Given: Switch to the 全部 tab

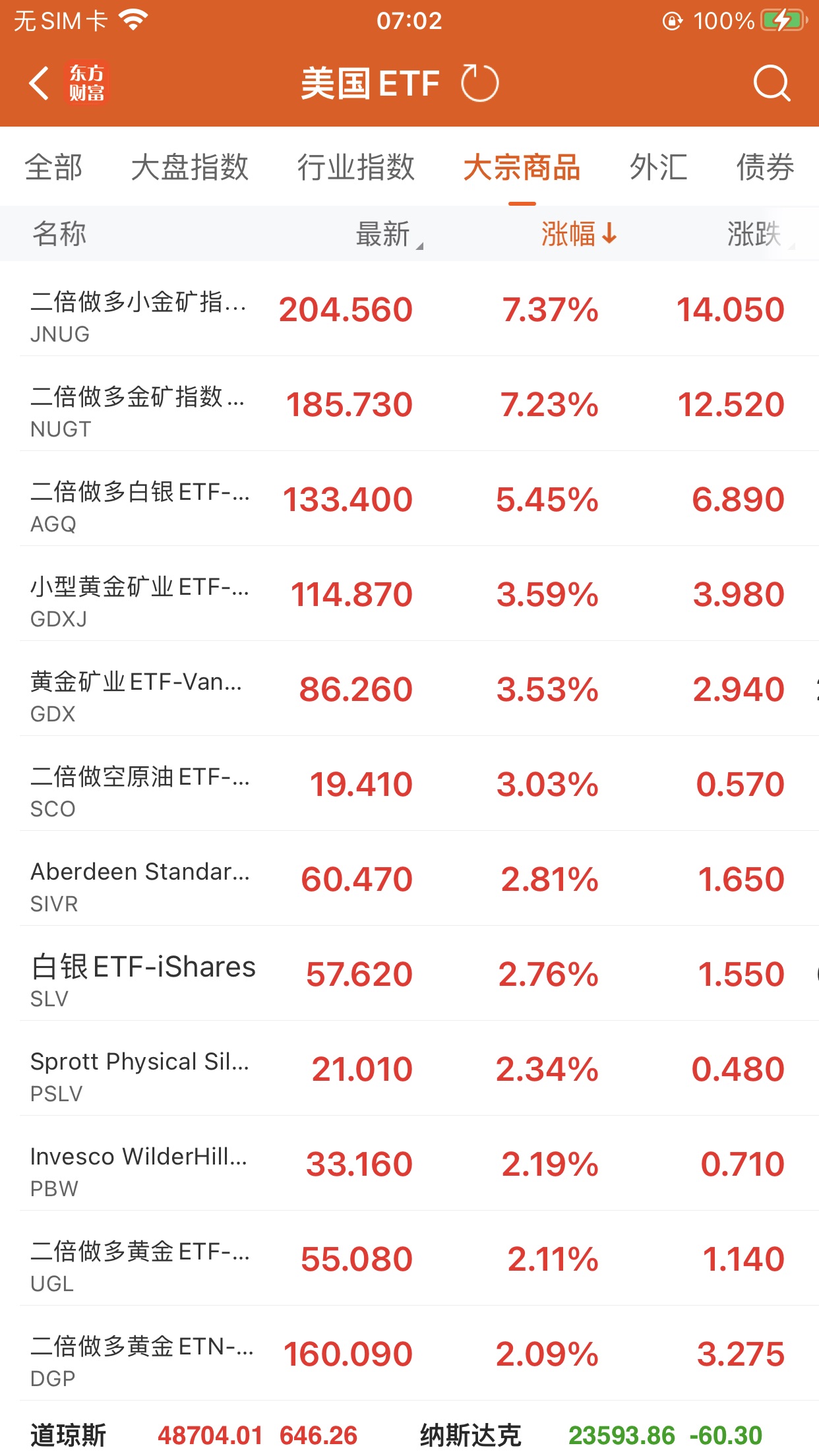Looking at the screenshot, I should [x=54, y=167].
